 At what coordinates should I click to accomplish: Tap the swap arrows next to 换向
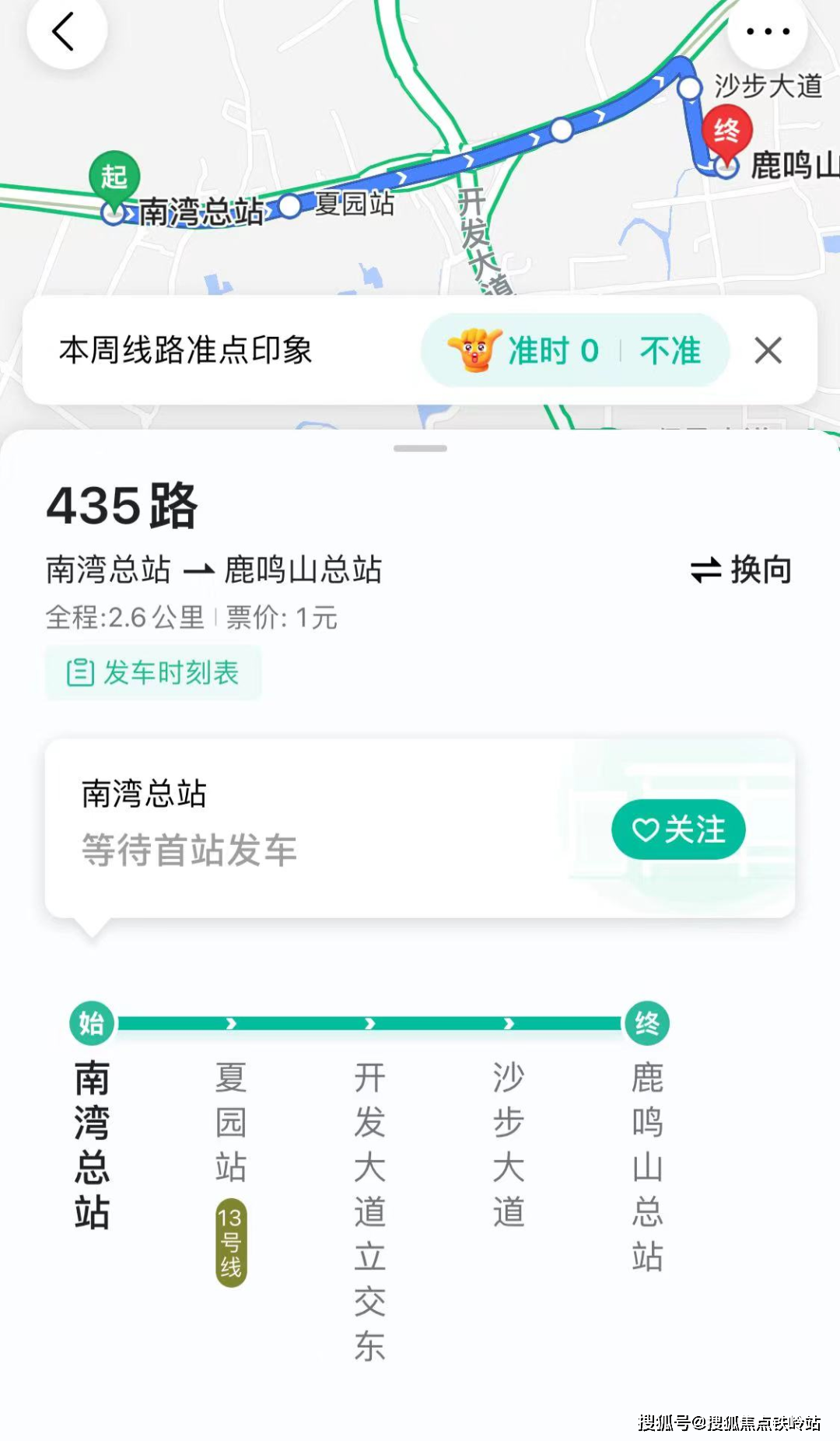[705, 569]
